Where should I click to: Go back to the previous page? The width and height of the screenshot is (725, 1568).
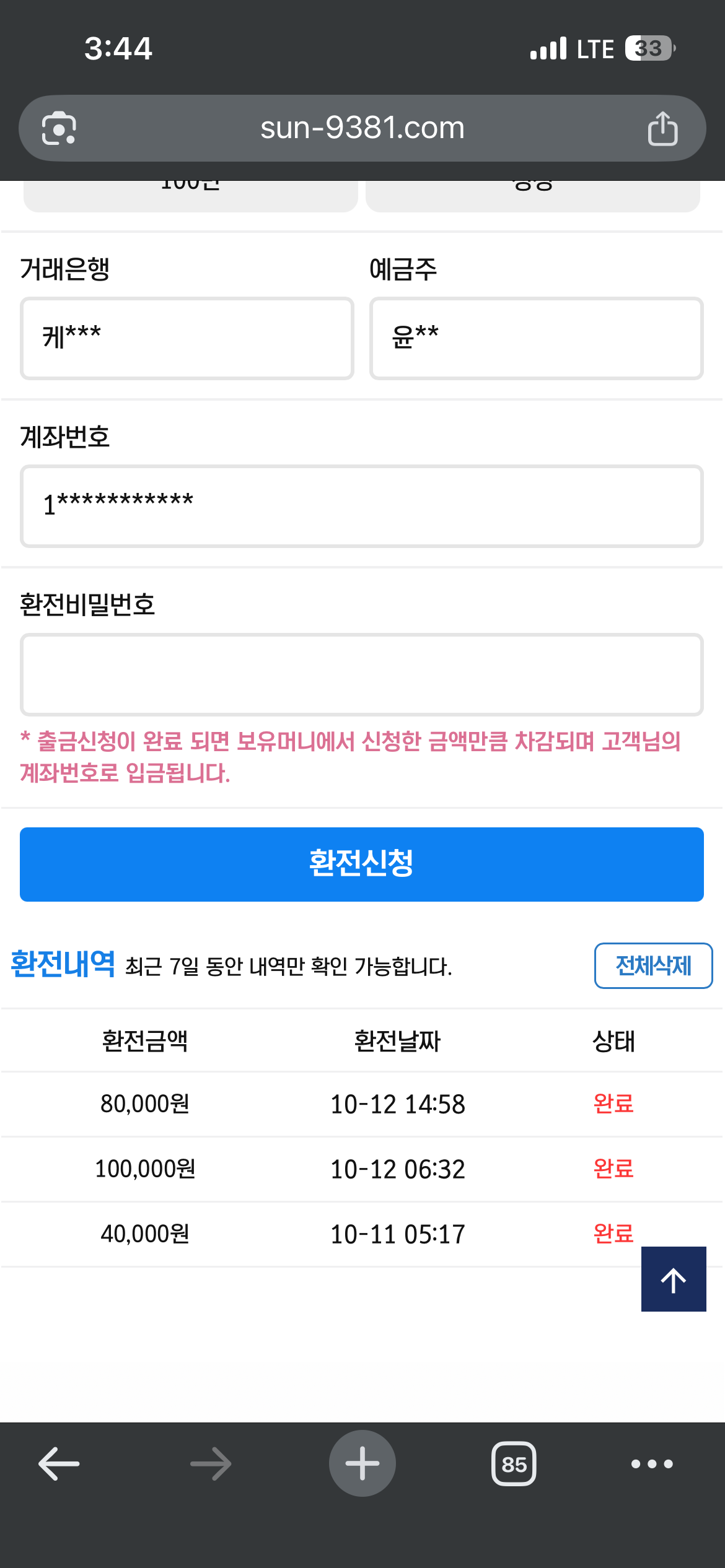click(x=59, y=1463)
